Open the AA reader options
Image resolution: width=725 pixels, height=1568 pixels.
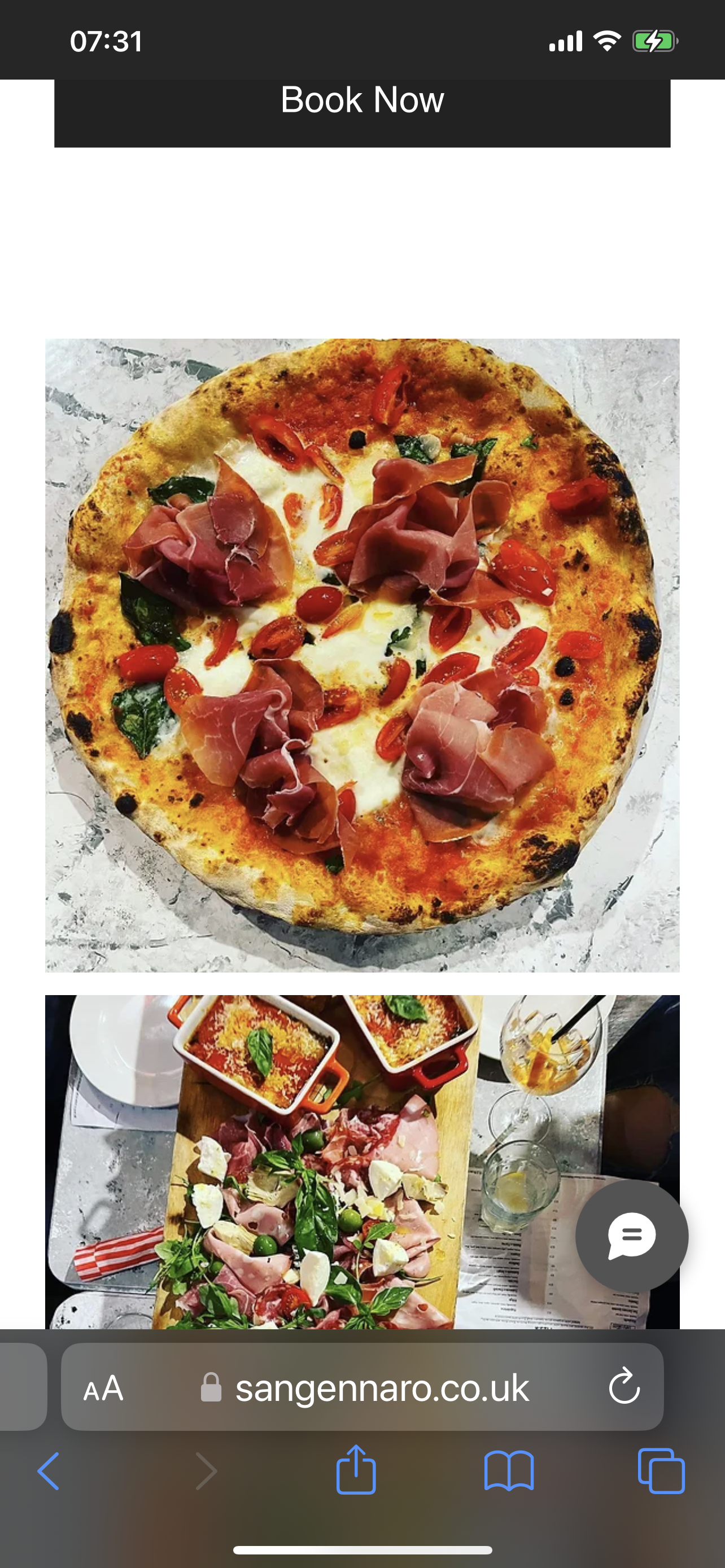tap(103, 1389)
